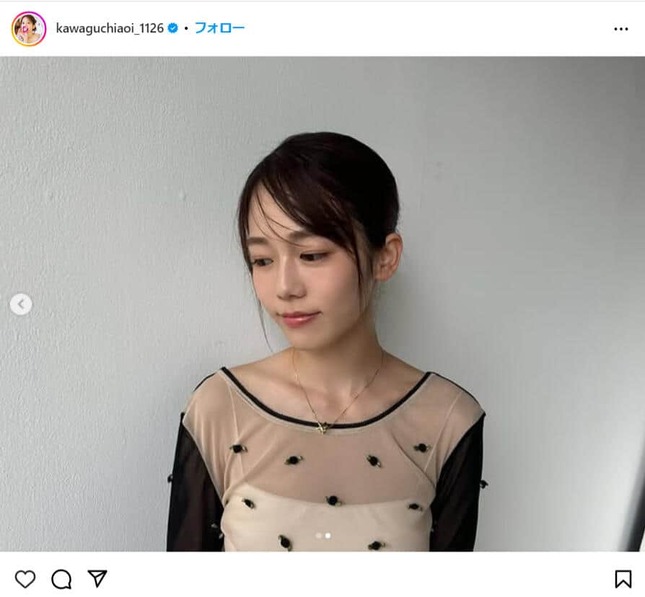The height and width of the screenshot is (597, 645).
Task: Like this post with heart icon
Action: click(x=25, y=578)
